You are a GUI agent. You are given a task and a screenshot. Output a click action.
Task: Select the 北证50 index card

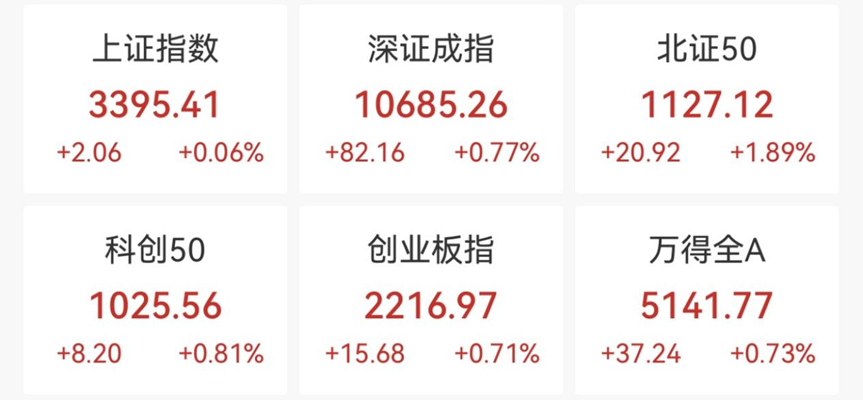(x=707, y=100)
